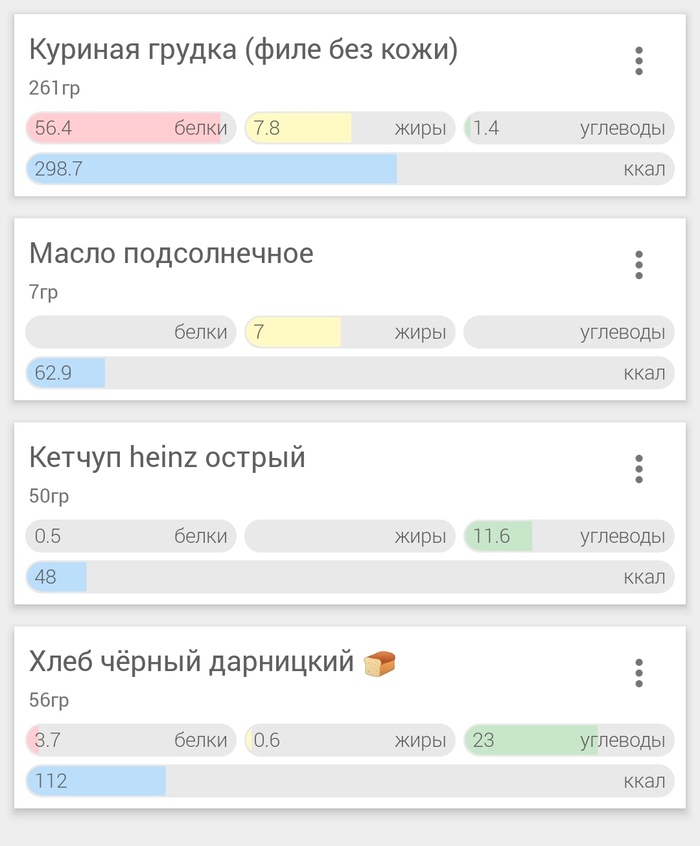This screenshot has height=846, width=700.
Task: Open overflow menu for Хлеб чёрный дарницкий
Action: pos(639,673)
